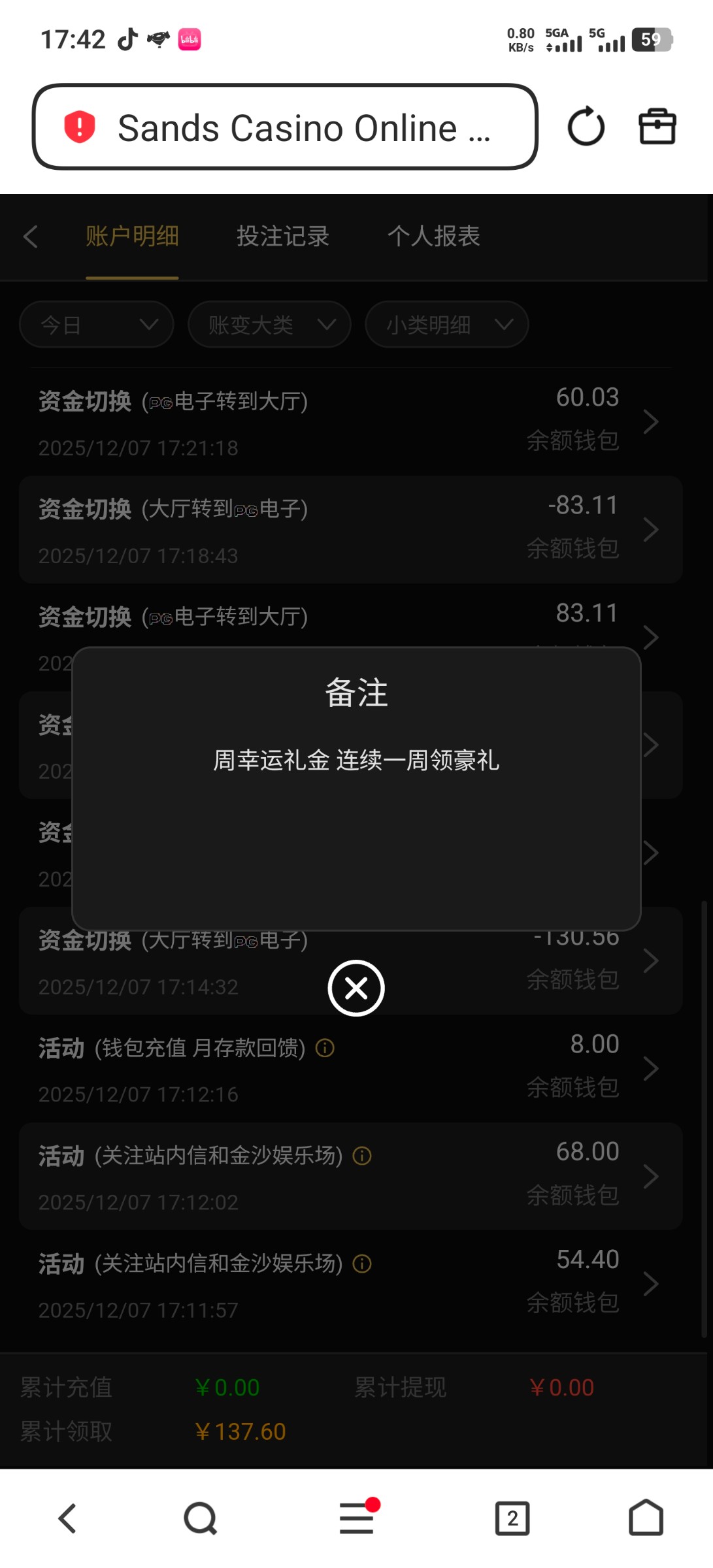Expand the 账变大类 dropdown
The width and height of the screenshot is (713, 1568).
269,325
